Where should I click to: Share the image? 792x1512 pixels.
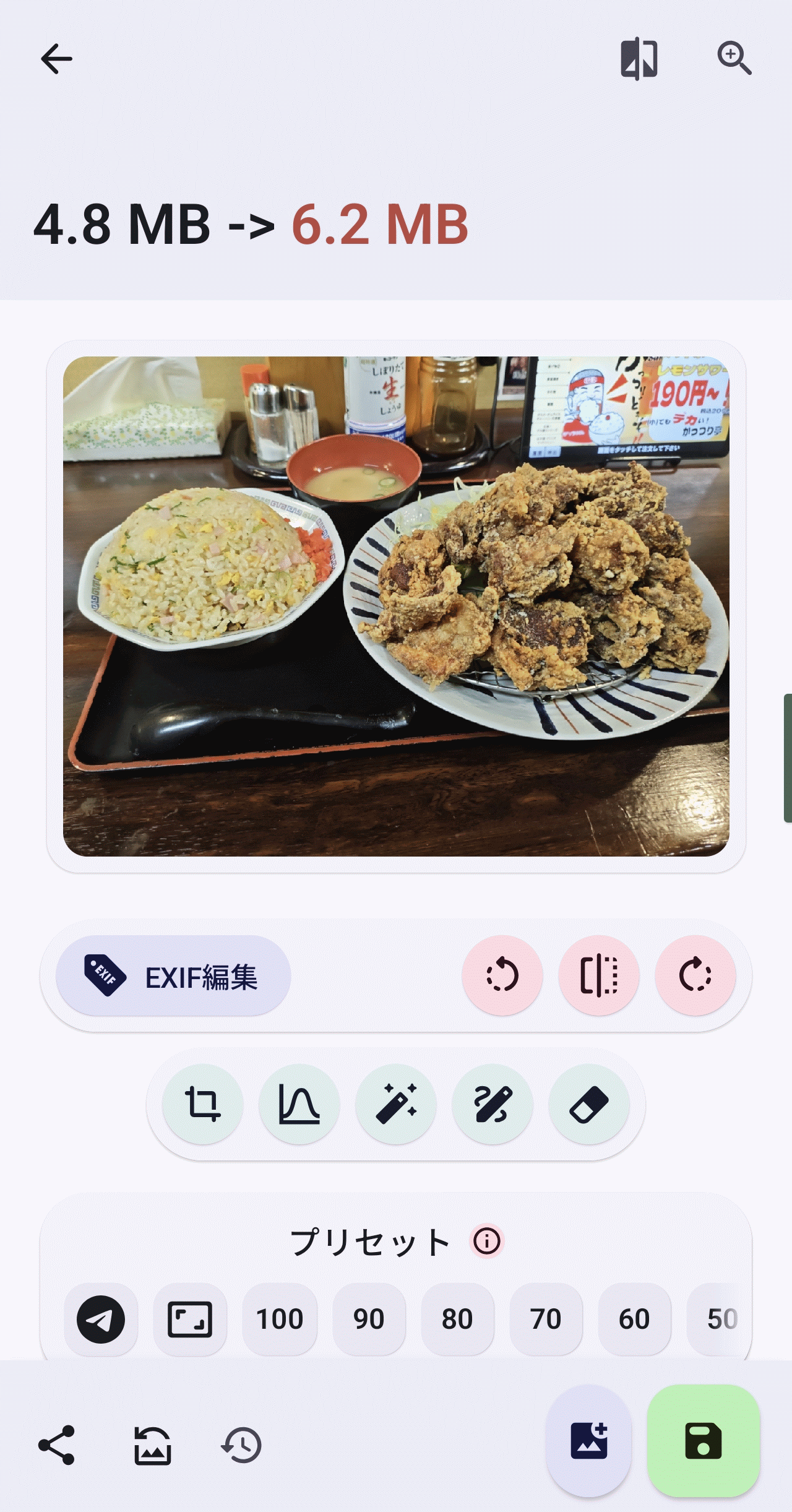click(56, 1446)
